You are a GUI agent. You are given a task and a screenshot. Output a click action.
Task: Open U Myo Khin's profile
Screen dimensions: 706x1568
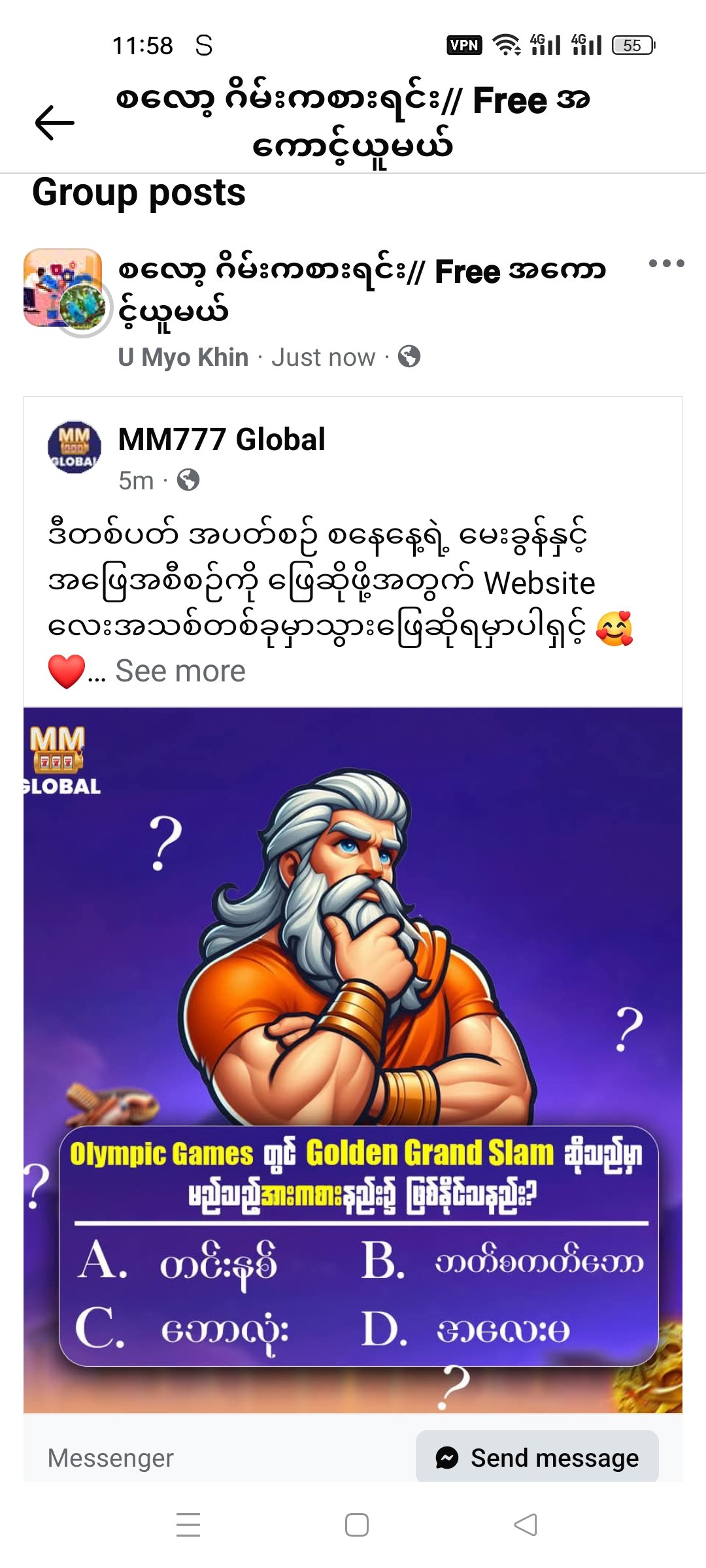click(183, 357)
